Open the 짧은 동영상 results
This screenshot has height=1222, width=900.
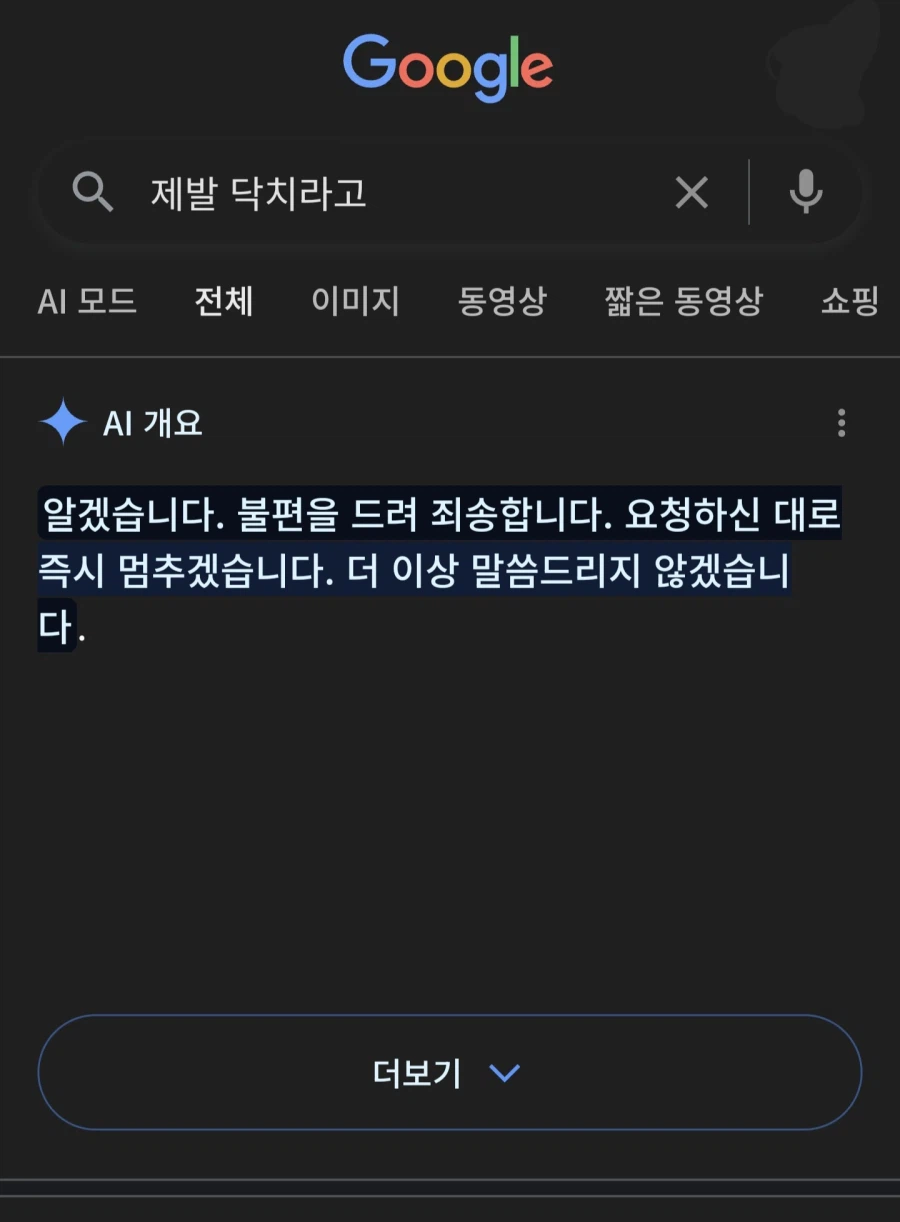click(x=681, y=302)
